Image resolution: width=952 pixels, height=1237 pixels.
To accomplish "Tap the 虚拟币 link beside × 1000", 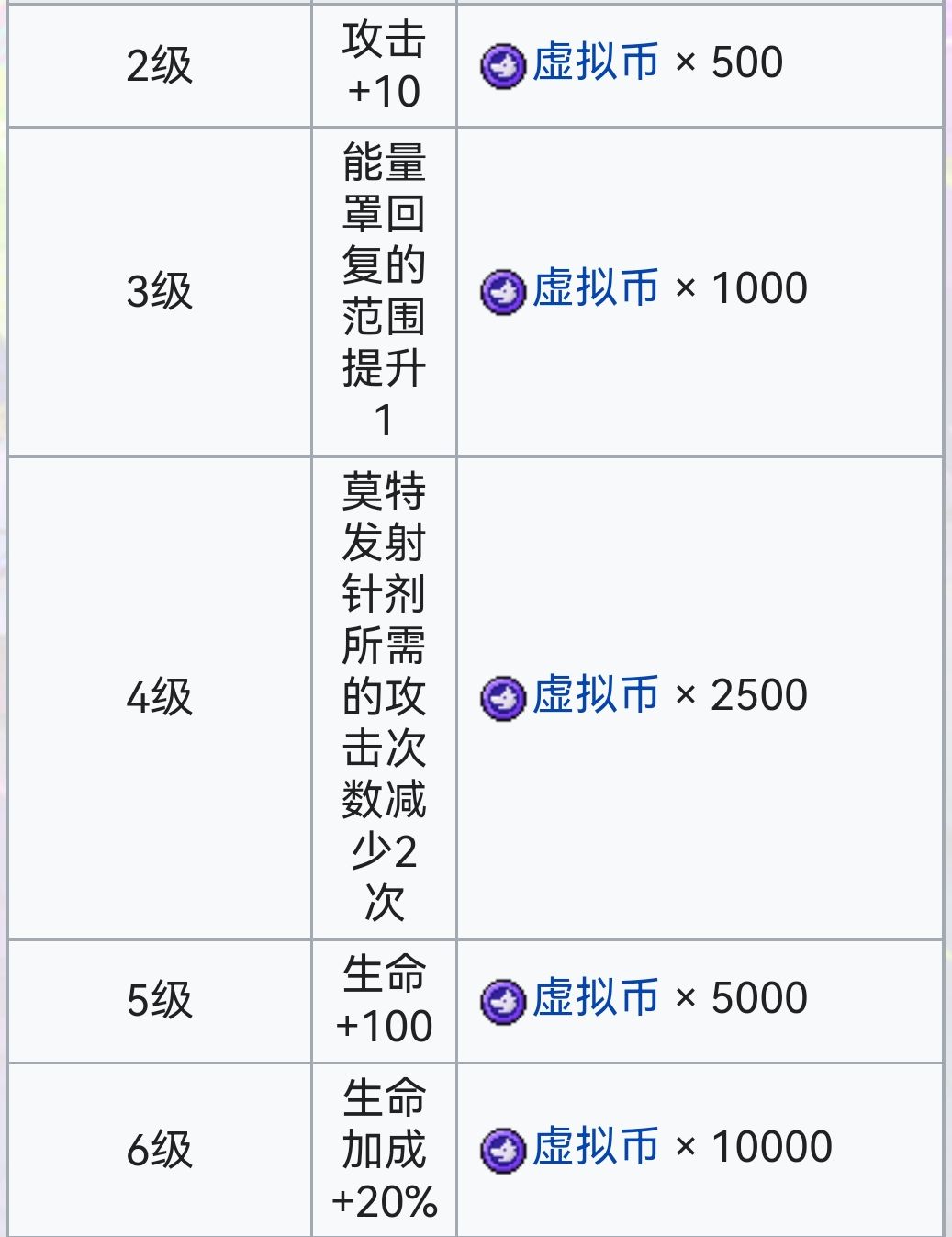I will [x=595, y=288].
